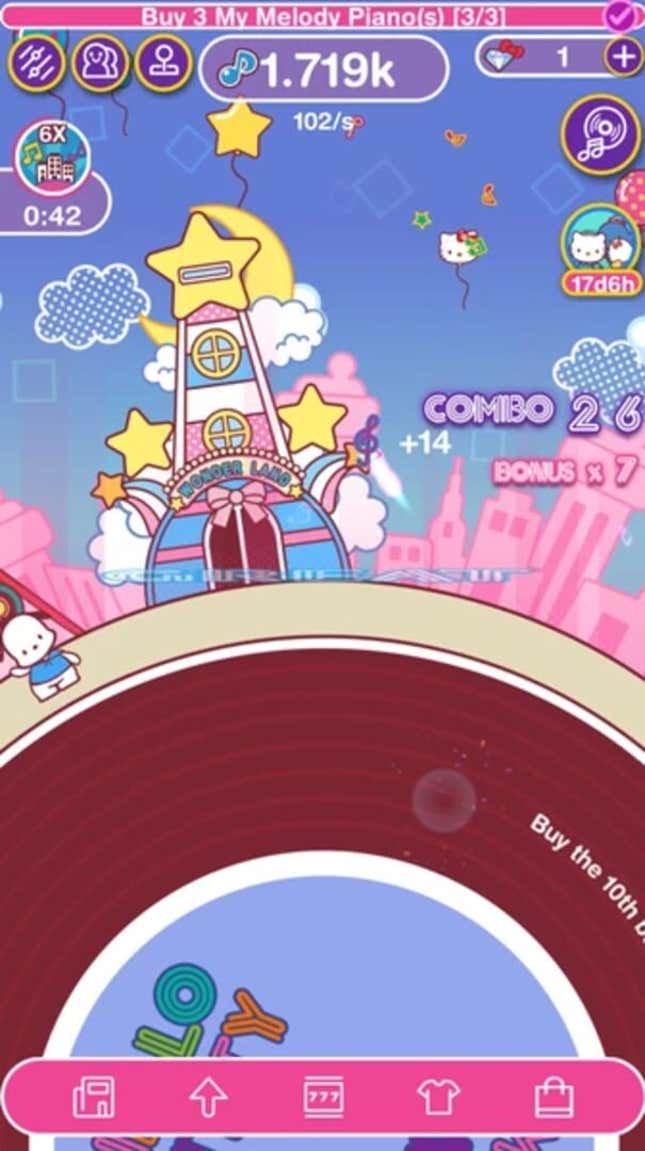The image size is (645, 1151).
Task: Open the settings sliders icon
Action: [37, 63]
